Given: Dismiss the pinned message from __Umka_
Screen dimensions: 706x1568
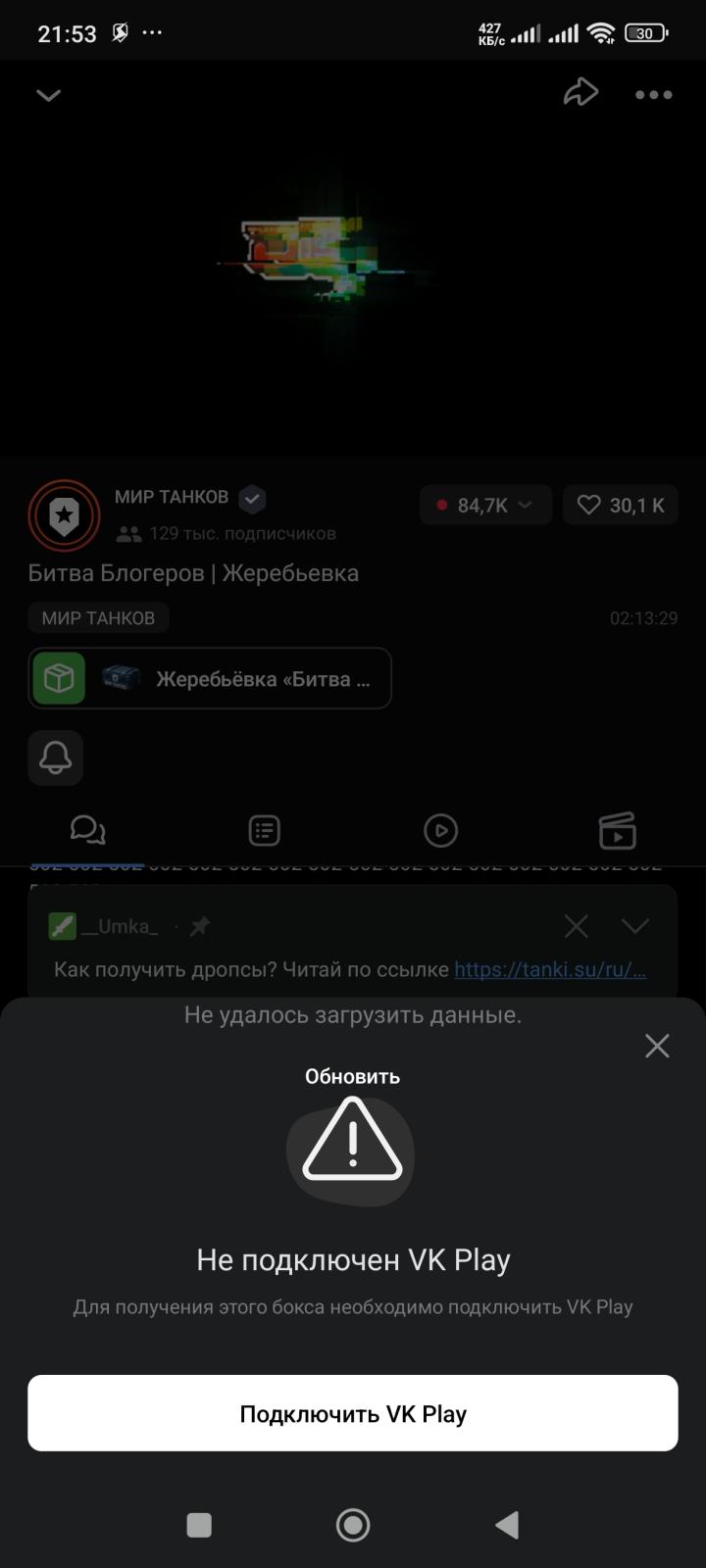Looking at the screenshot, I should [x=577, y=926].
